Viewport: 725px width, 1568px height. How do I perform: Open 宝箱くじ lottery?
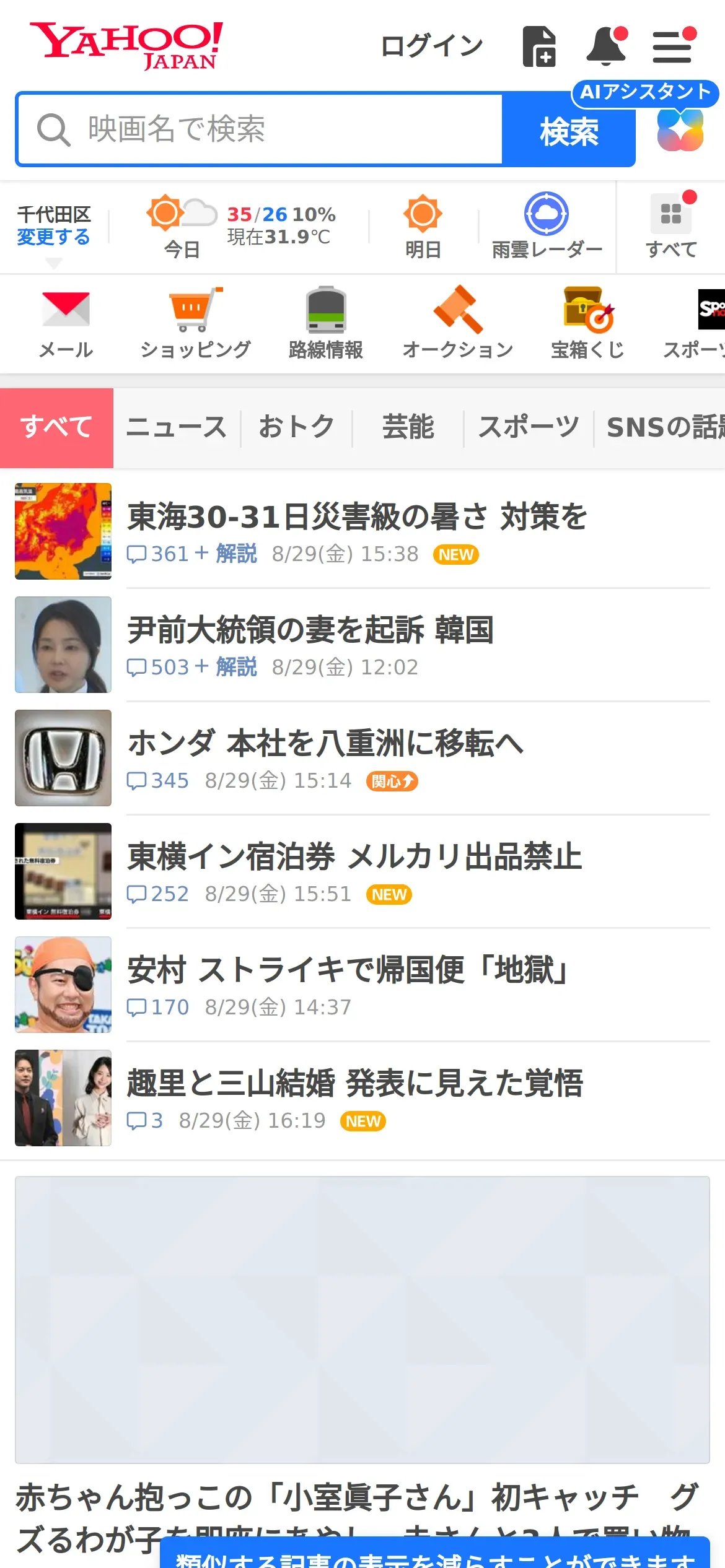tap(587, 323)
